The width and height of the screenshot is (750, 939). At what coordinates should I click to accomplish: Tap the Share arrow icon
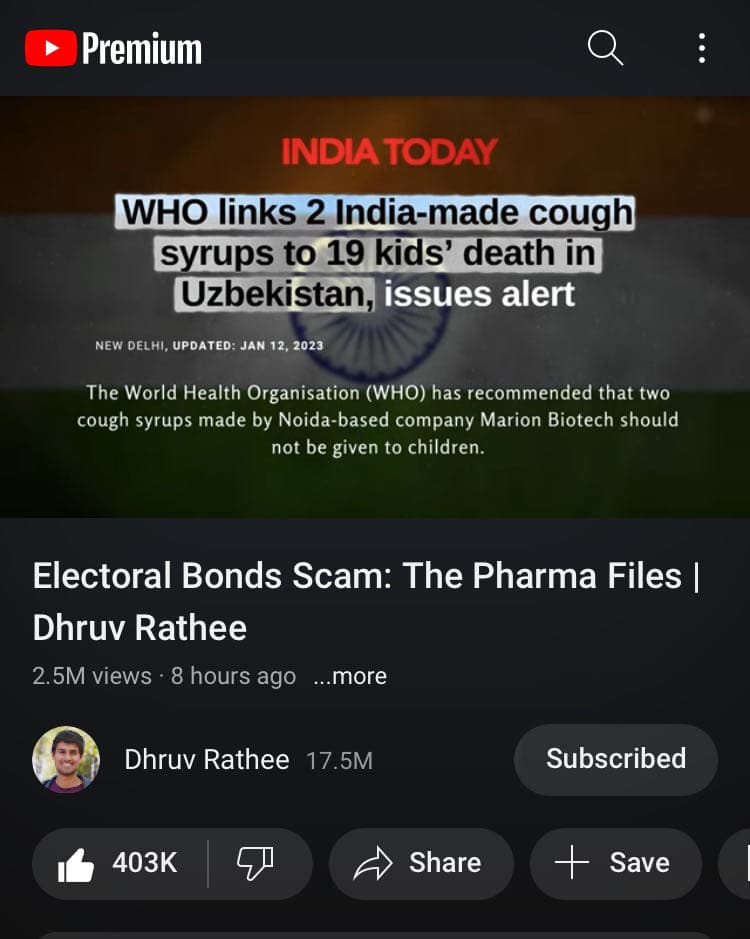point(377,862)
